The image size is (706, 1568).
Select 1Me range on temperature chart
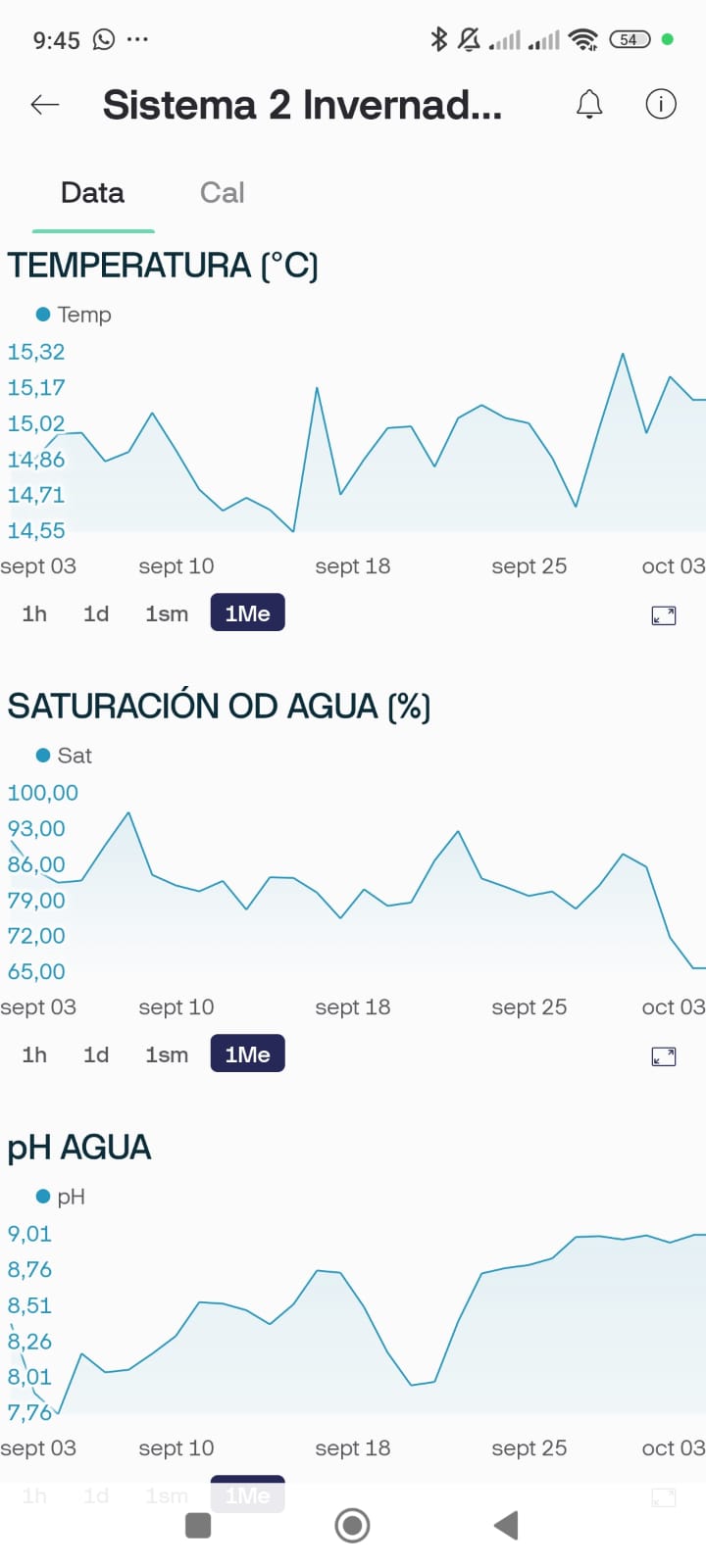[x=247, y=613]
